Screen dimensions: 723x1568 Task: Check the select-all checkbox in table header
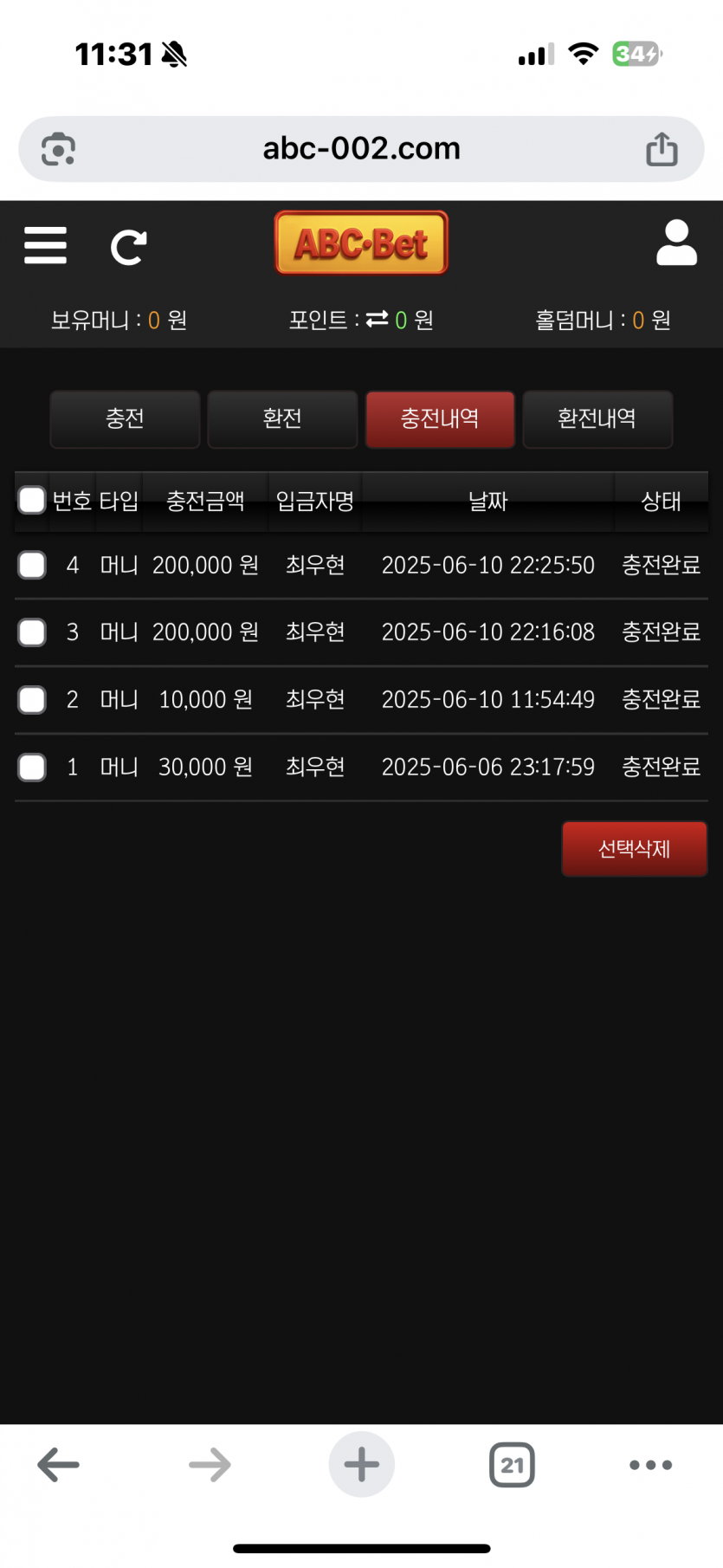pyautogui.click(x=32, y=500)
